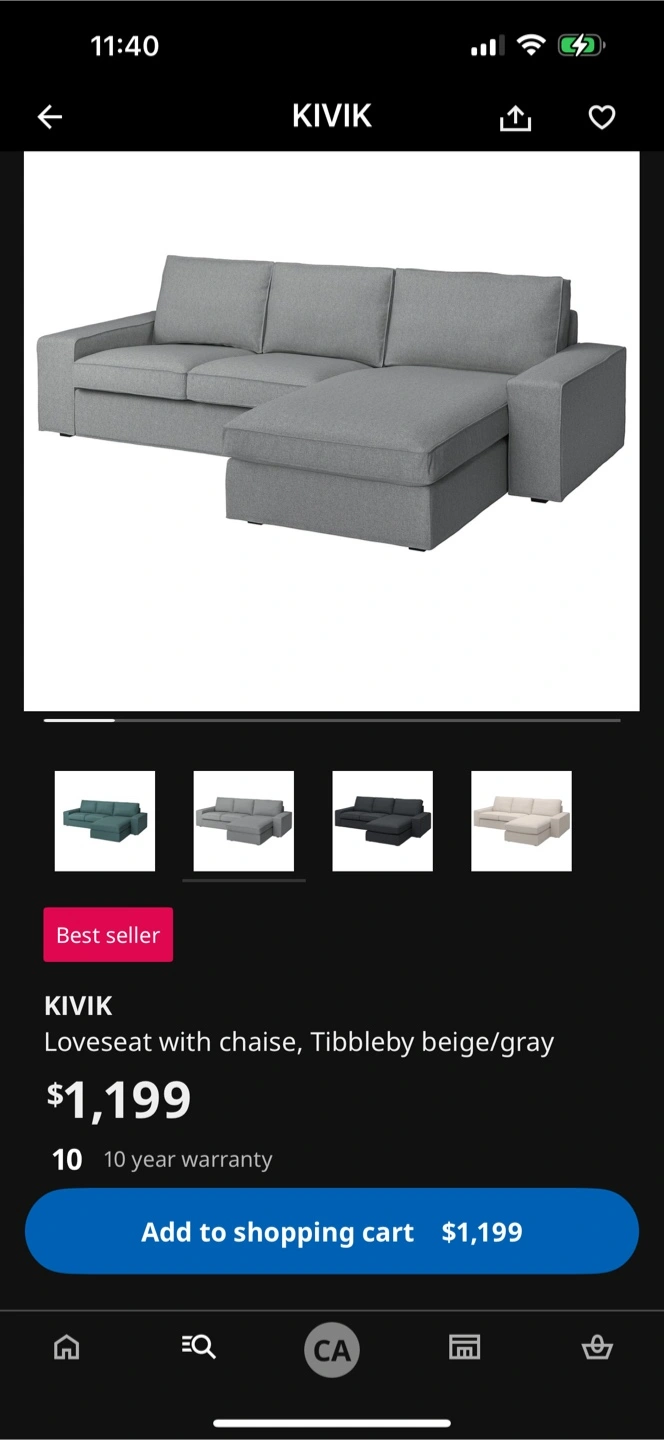The height and width of the screenshot is (1440, 664).
Task: Switch to the Home tab
Action: pos(66,1348)
